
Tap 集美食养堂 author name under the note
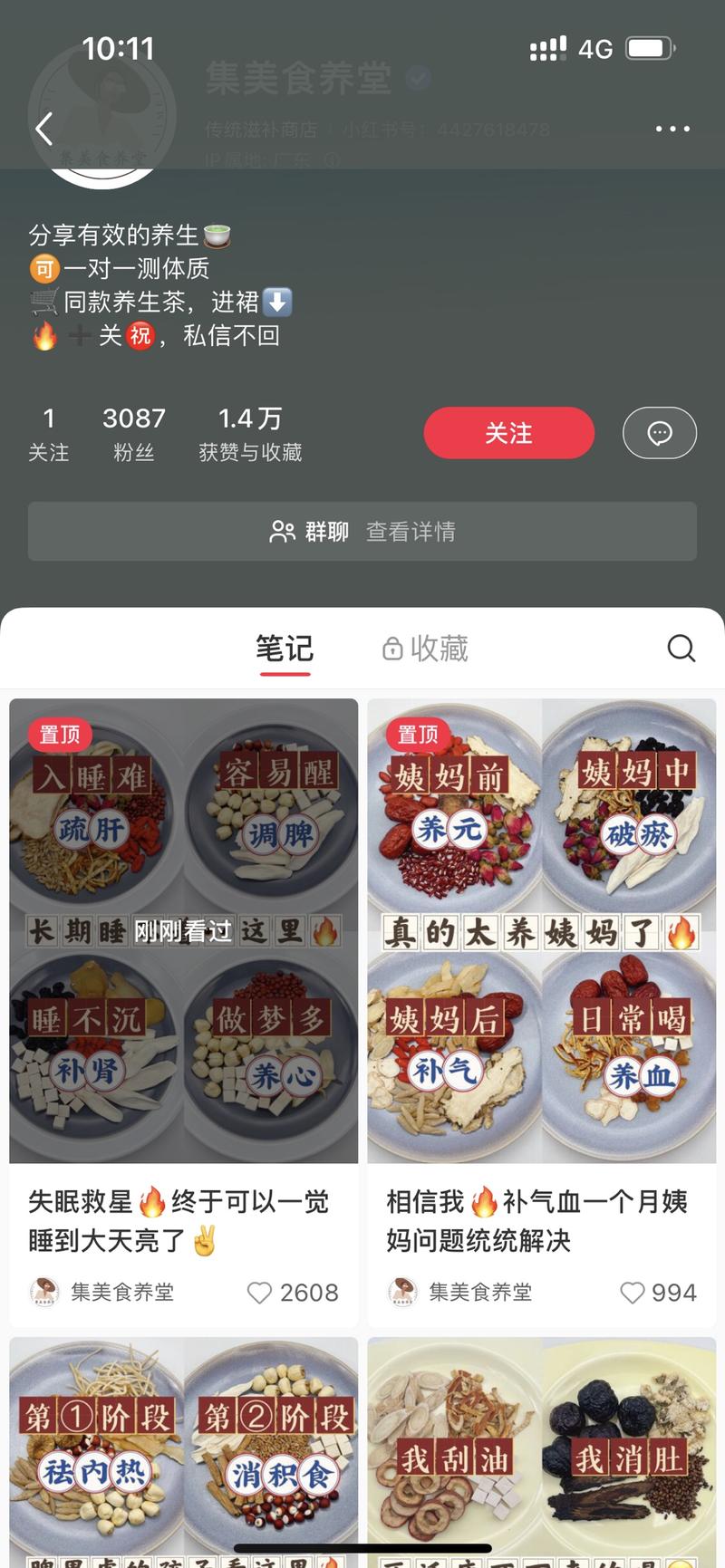pos(123,1292)
